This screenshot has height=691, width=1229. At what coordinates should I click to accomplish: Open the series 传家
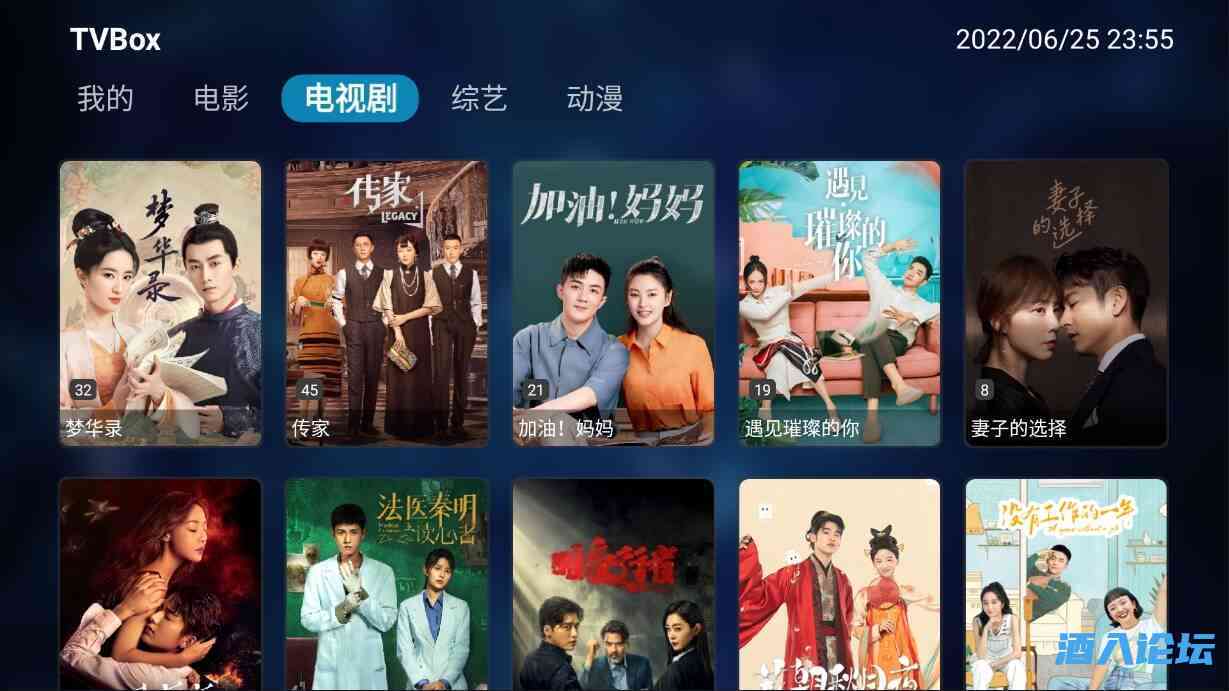coord(387,302)
